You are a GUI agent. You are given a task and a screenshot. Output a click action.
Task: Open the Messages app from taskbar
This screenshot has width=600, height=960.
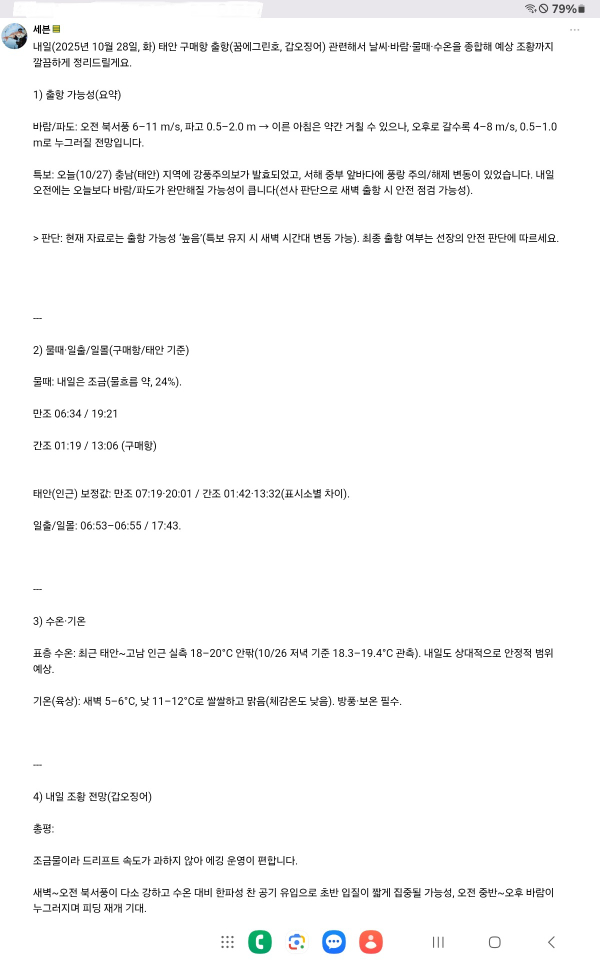point(333,942)
